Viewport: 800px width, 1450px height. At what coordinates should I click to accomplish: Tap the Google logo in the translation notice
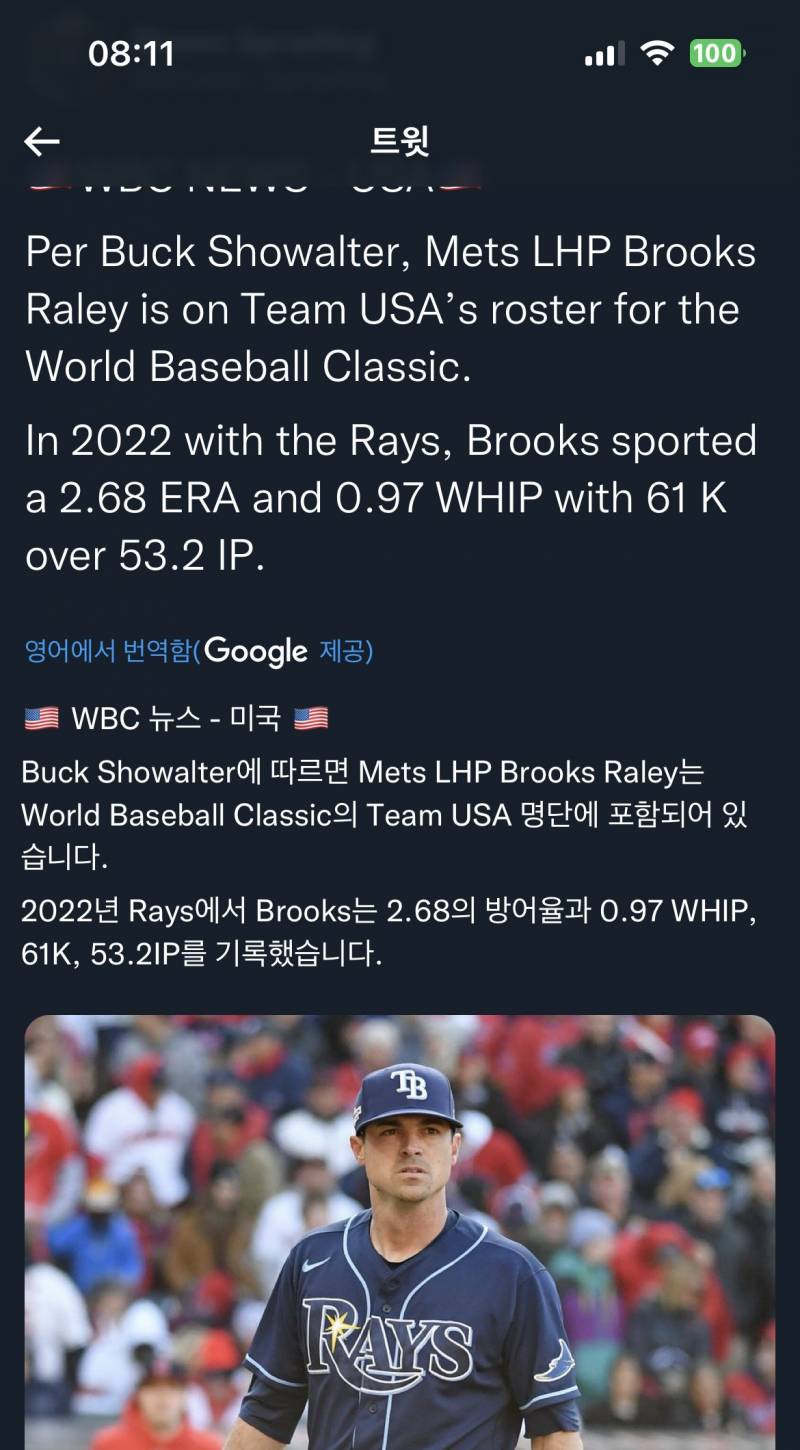point(257,652)
